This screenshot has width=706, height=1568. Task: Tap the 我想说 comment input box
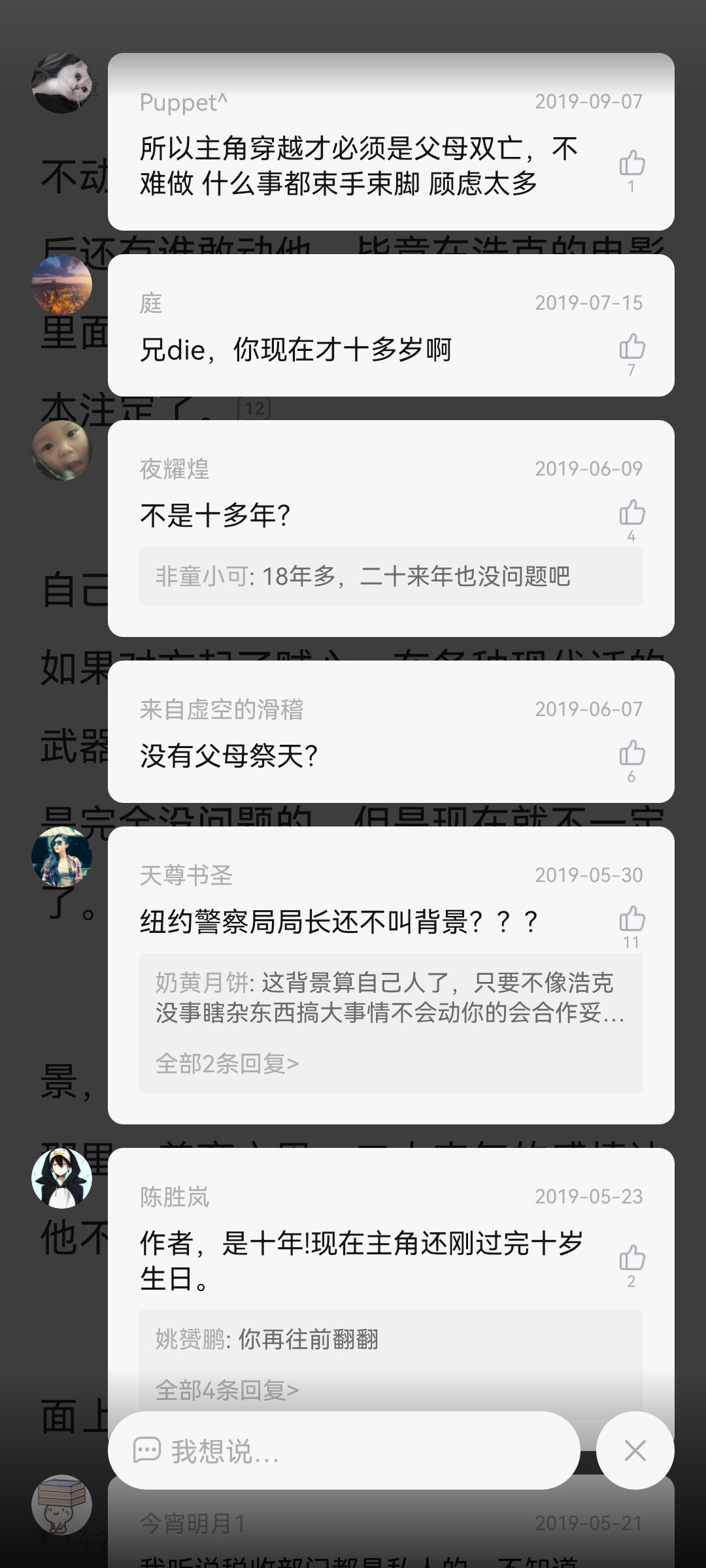(x=344, y=1450)
